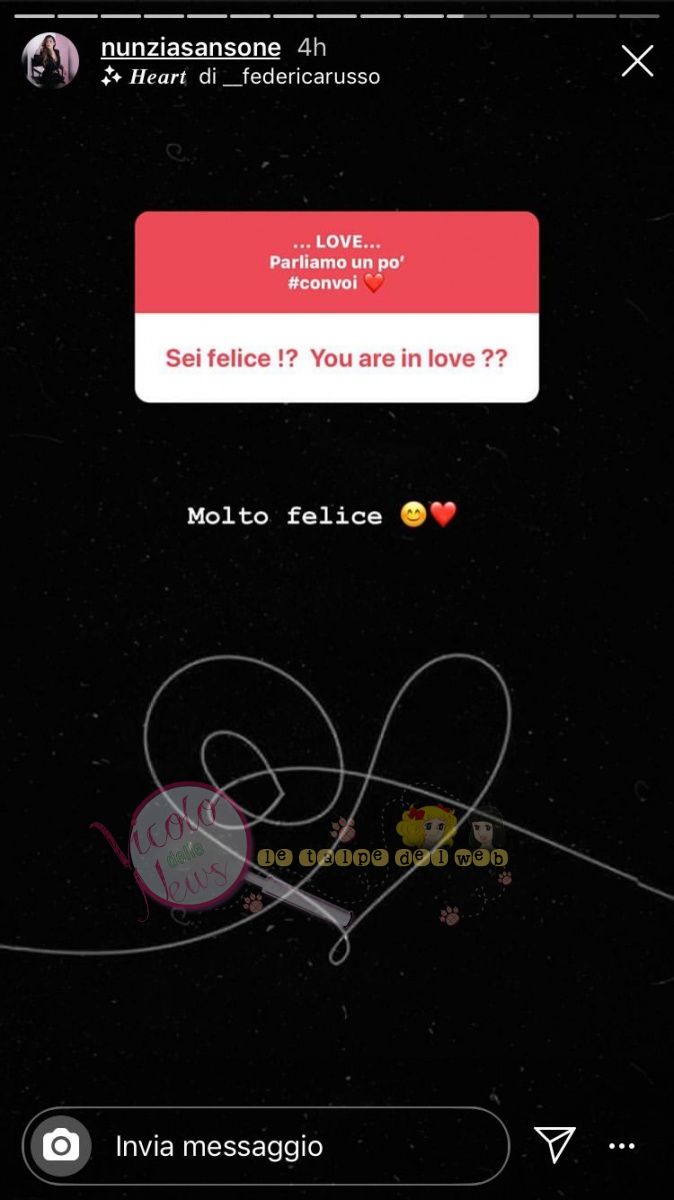Open nunziasansone's profile picture

coord(50,61)
